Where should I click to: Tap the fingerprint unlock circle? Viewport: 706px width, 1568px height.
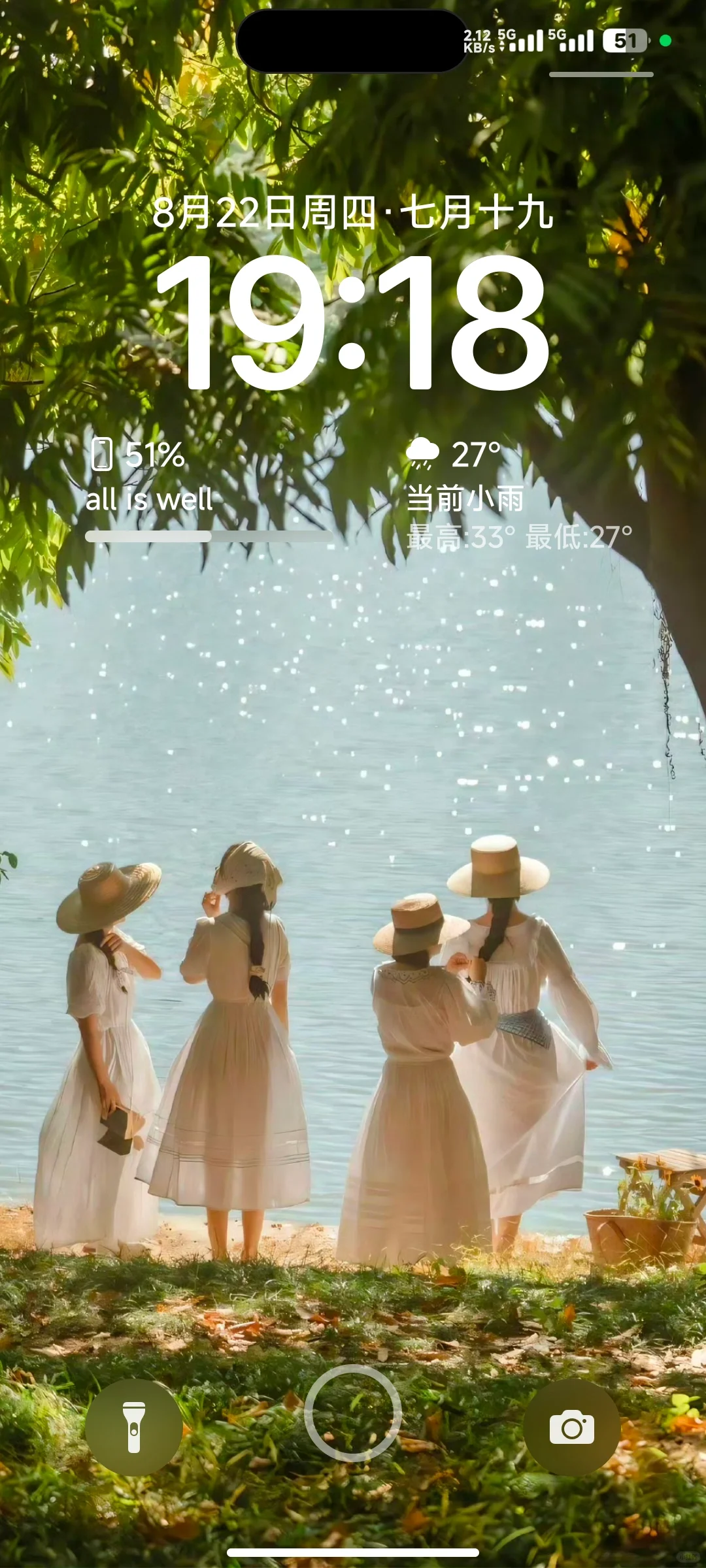(x=353, y=1413)
